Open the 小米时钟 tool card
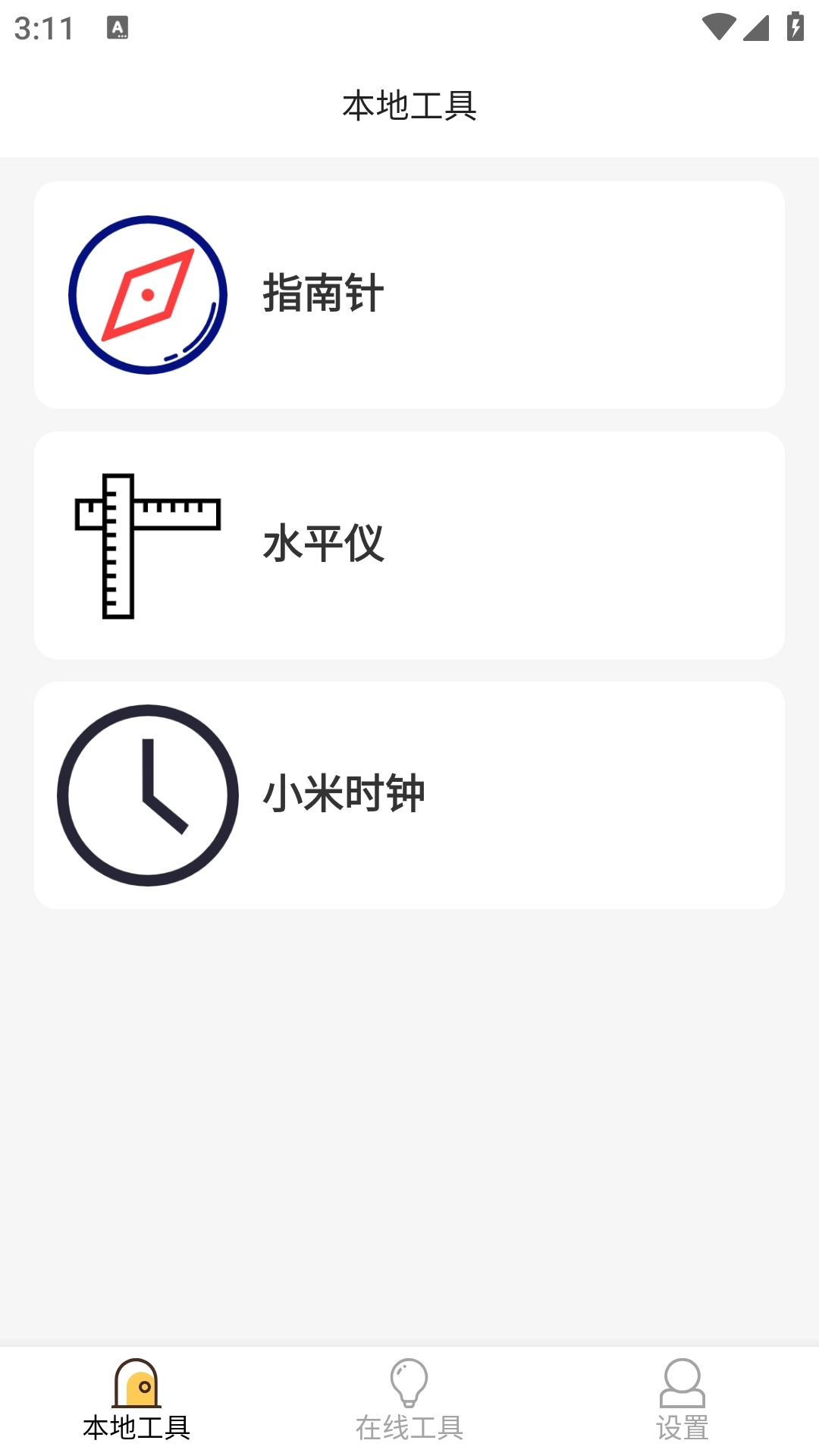This screenshot has width=819, height=1456. pyautogui.click(x=409, y=795)
